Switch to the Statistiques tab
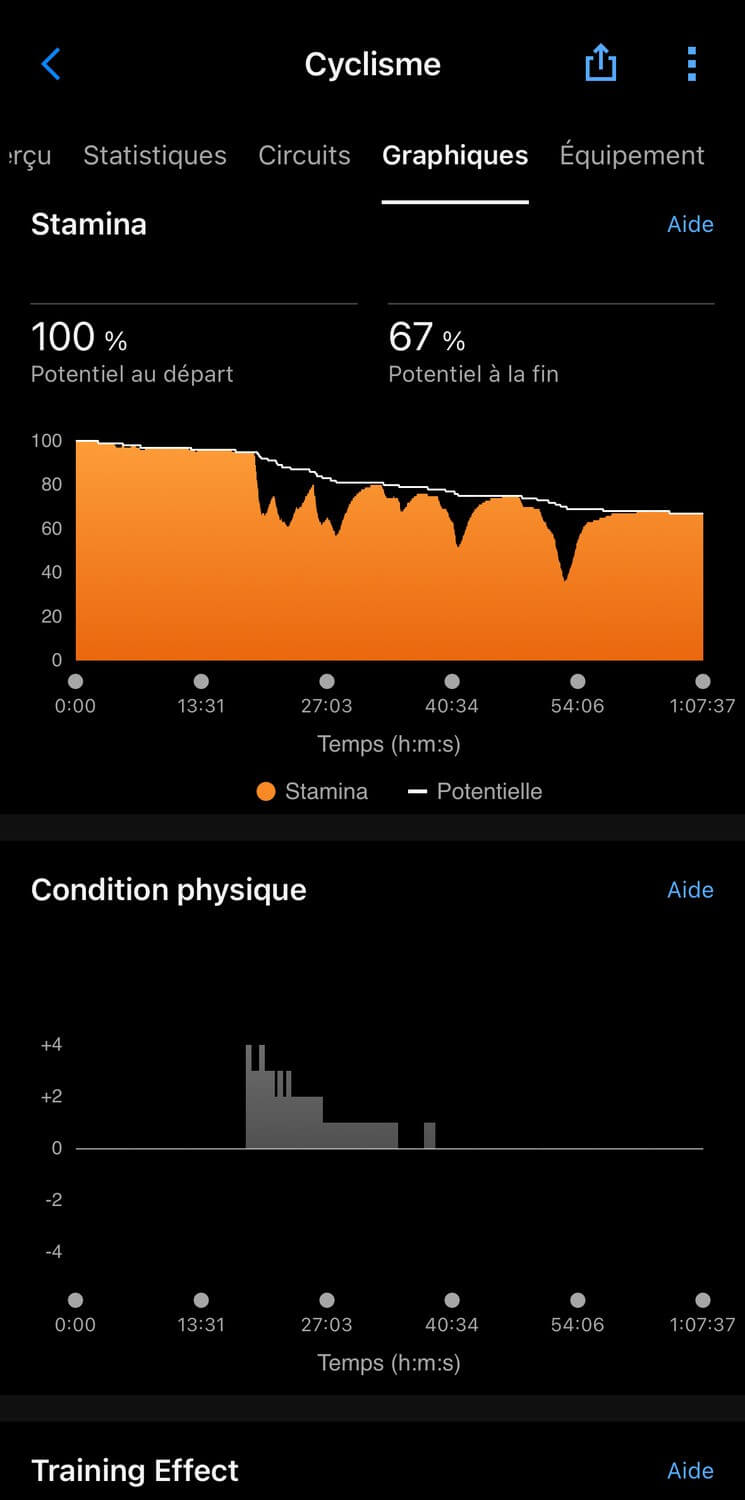The height and width of the screenshot is (1500, 745). [155, 156]
